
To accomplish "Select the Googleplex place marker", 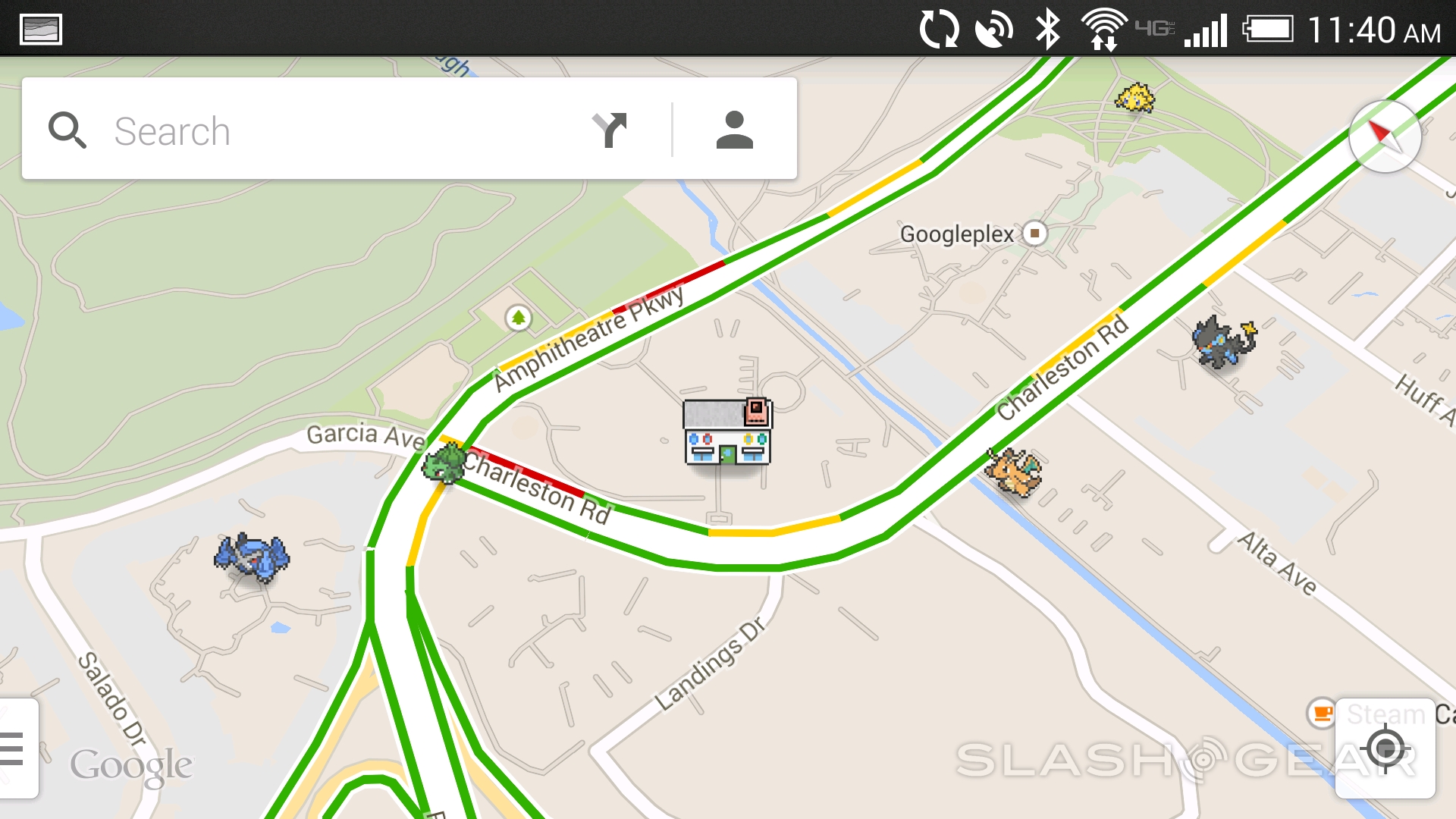I will [x=1035, y=233].
